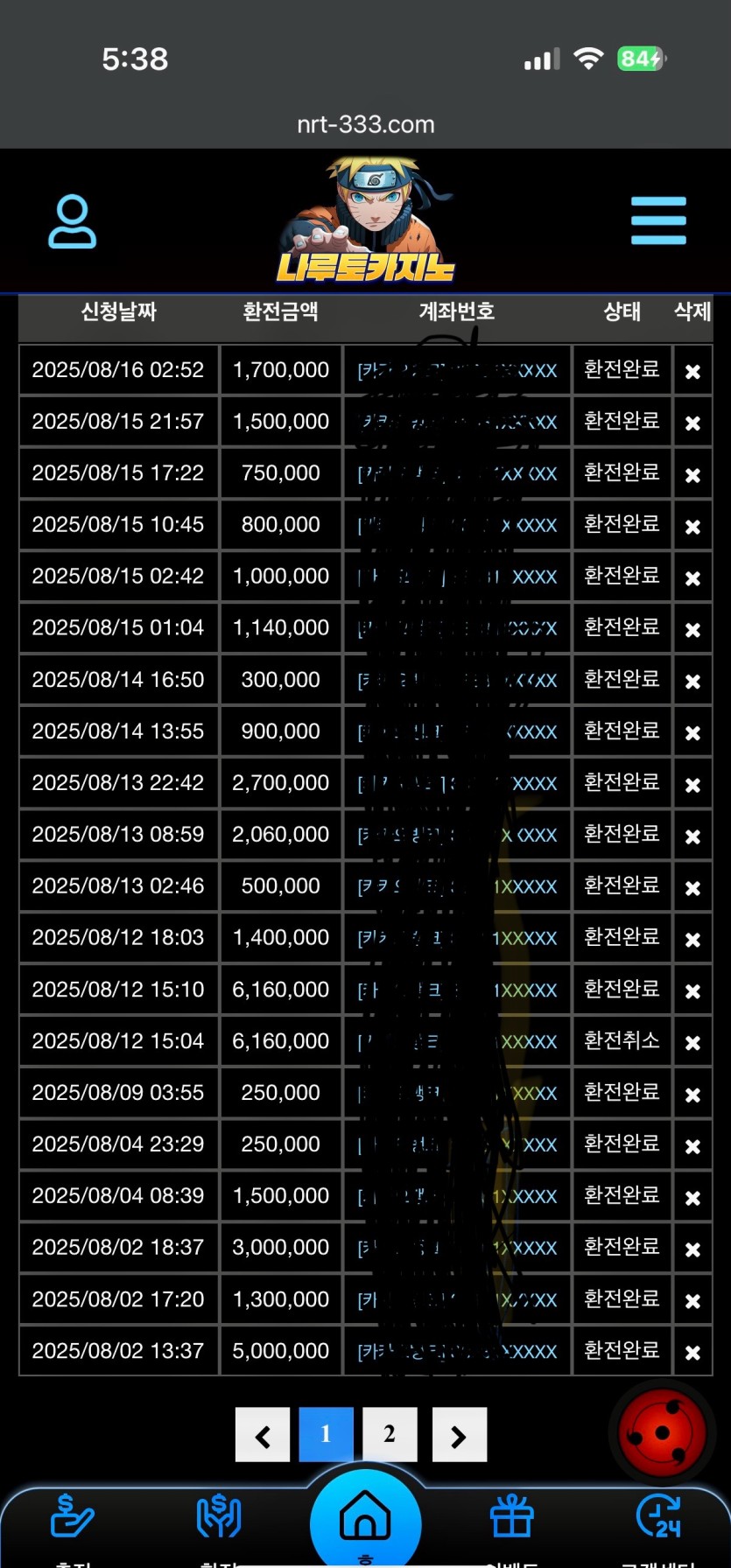Select page 1 in pagination
The image size is (731, 1568).
pos(326,1434)
